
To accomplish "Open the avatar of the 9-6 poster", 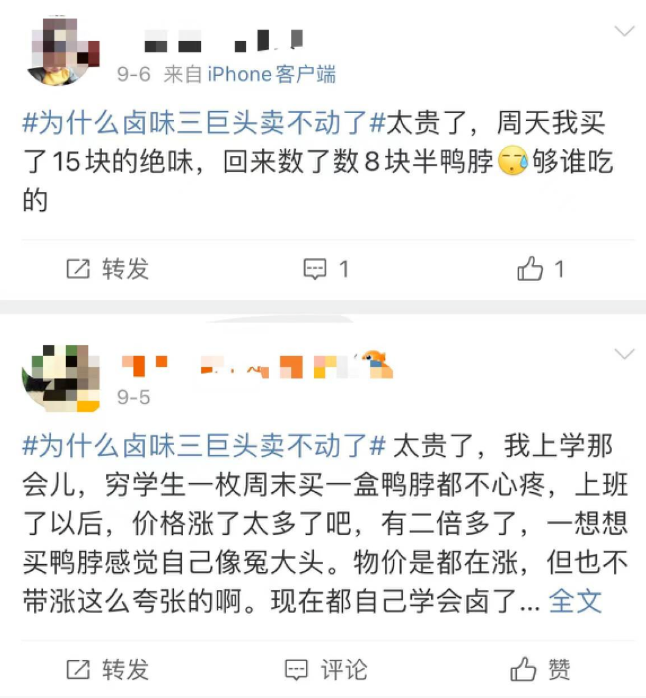I will pos(62,52).
